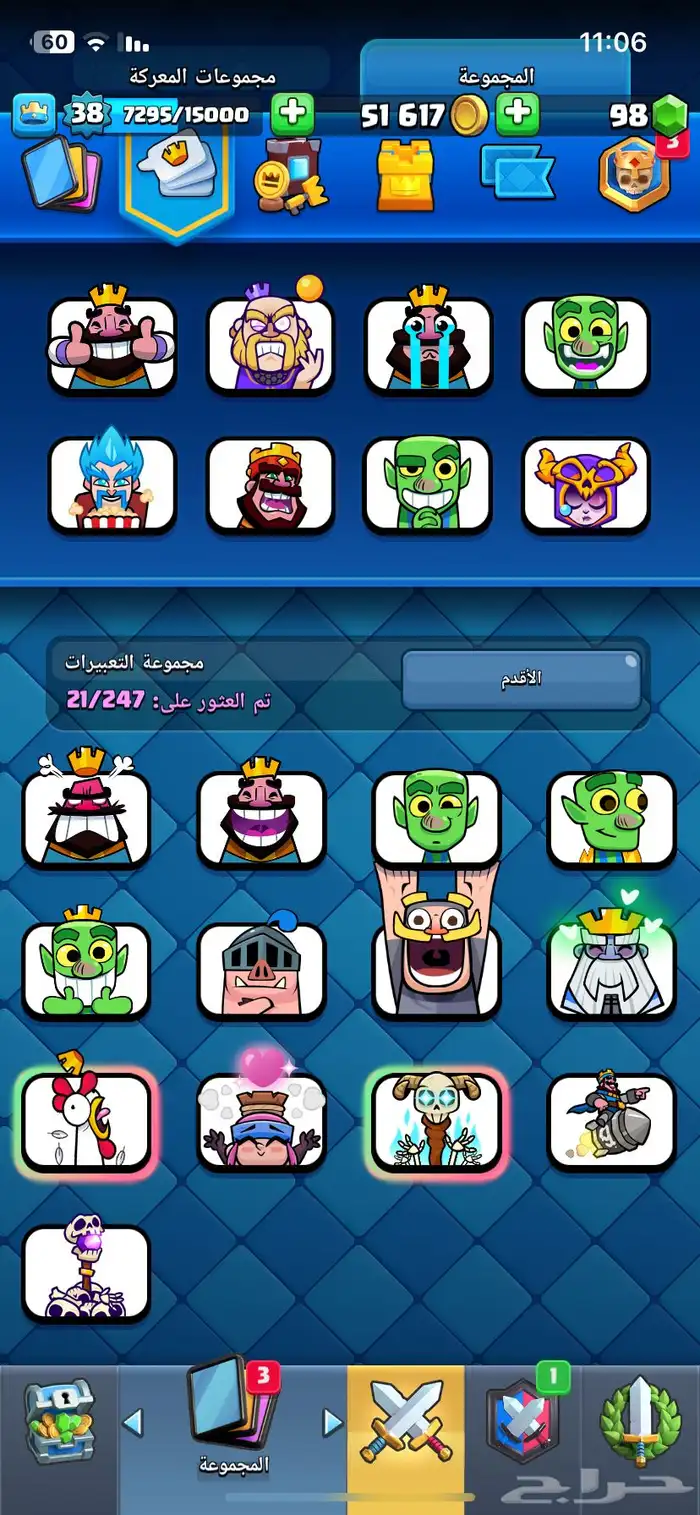
Task: Change sort order using الأقدم button
Action: (521, 679)
